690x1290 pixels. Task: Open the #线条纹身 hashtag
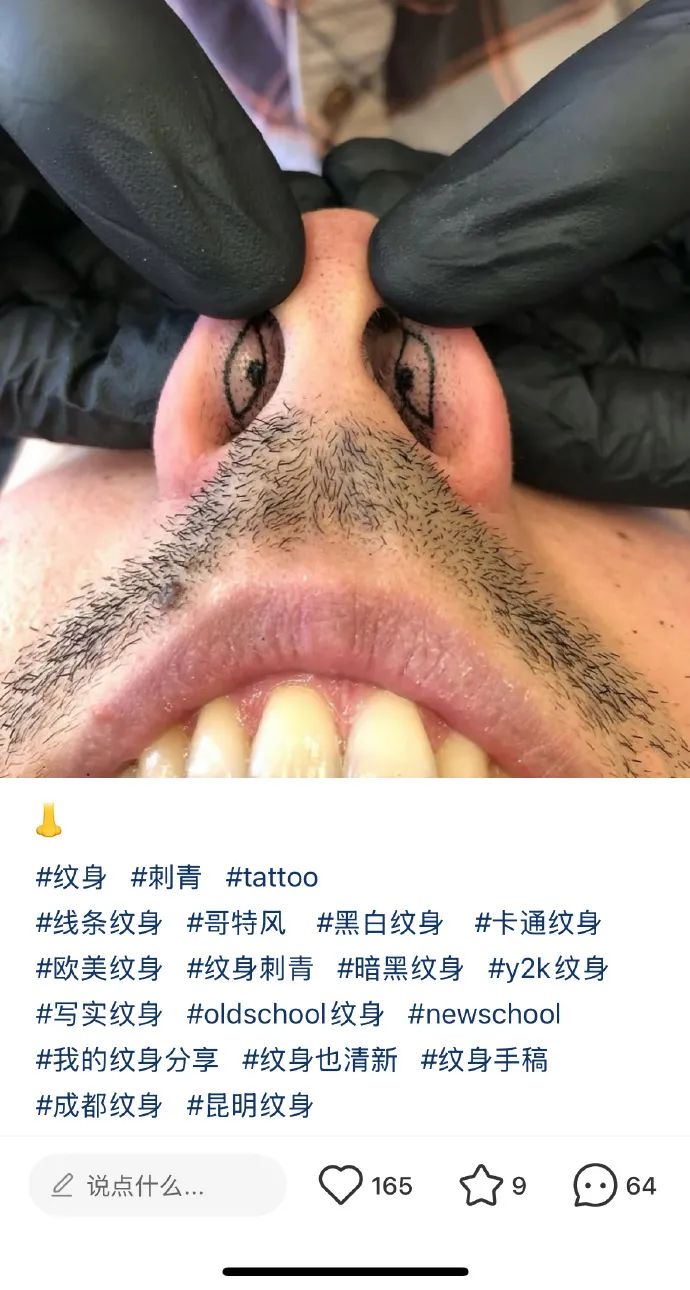coord(99,923)
